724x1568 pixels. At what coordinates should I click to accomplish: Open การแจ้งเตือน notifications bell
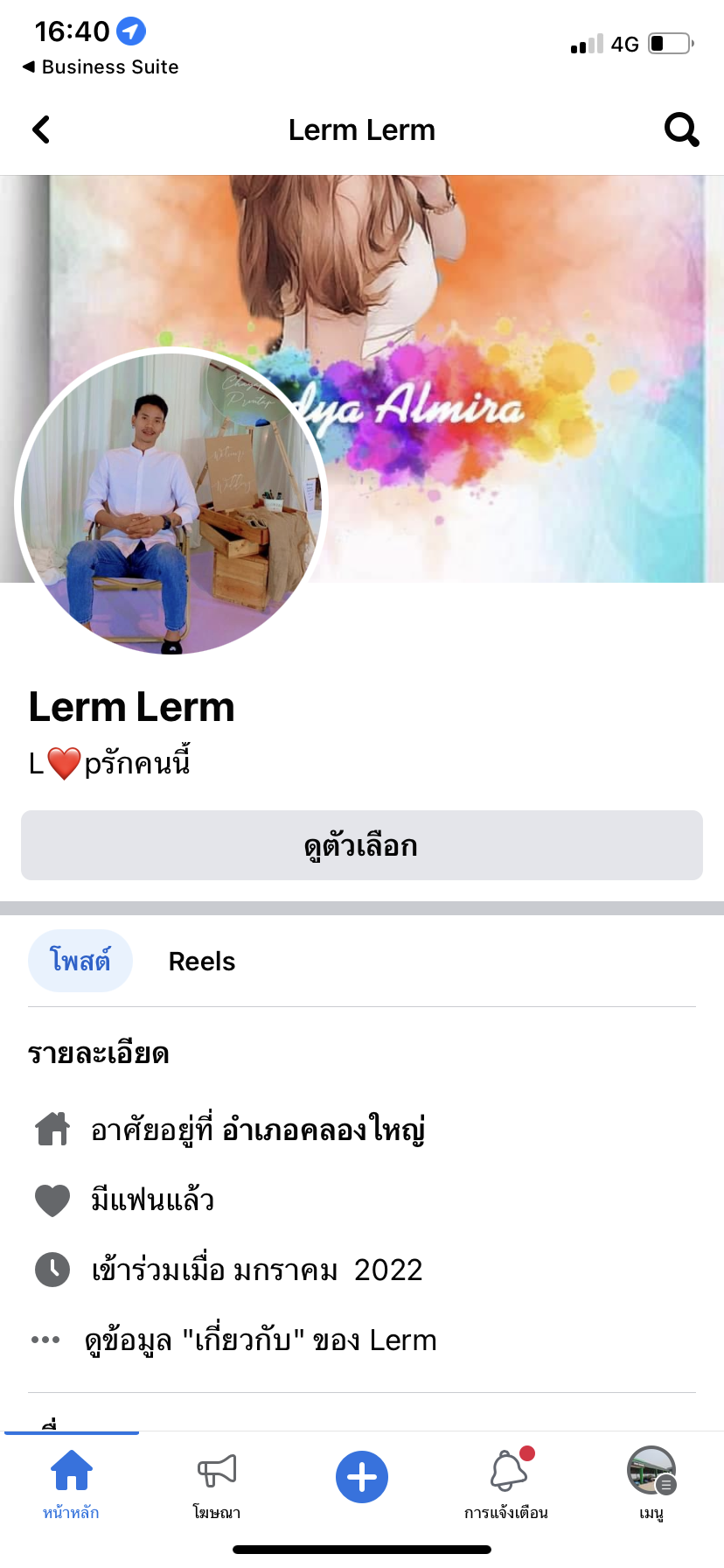point(507,1480)
